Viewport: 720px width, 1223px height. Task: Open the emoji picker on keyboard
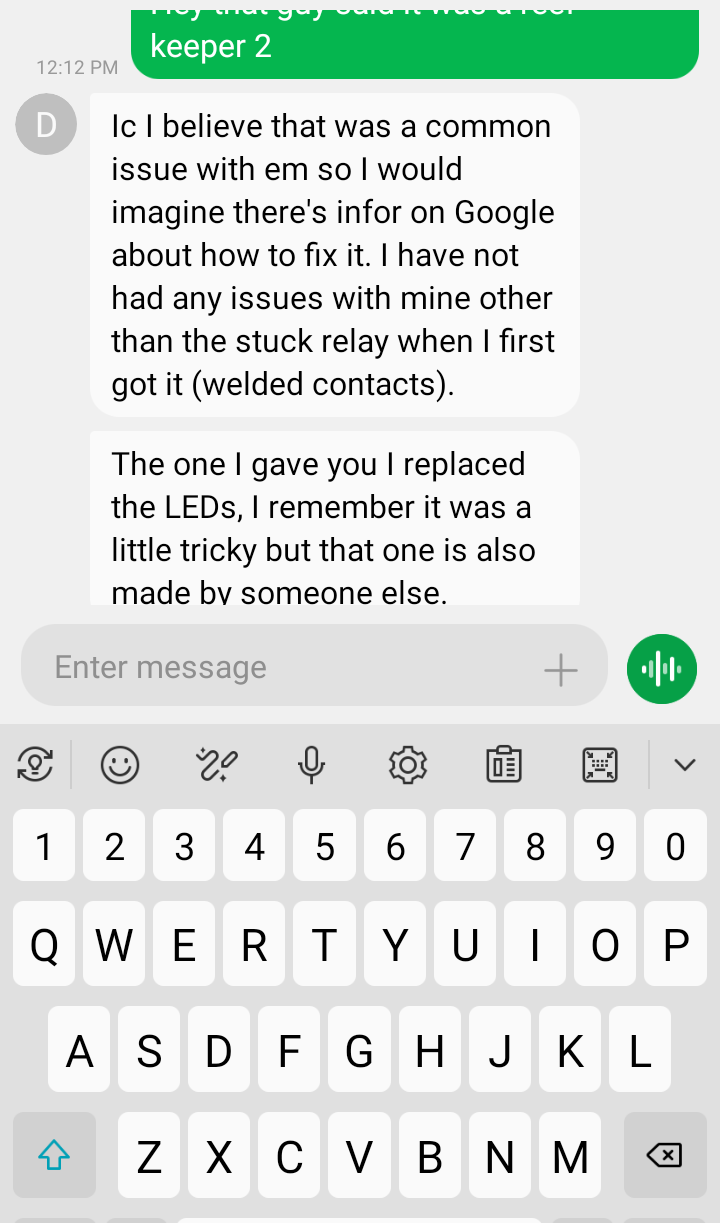pyautogui.click(x=120, y=765)
